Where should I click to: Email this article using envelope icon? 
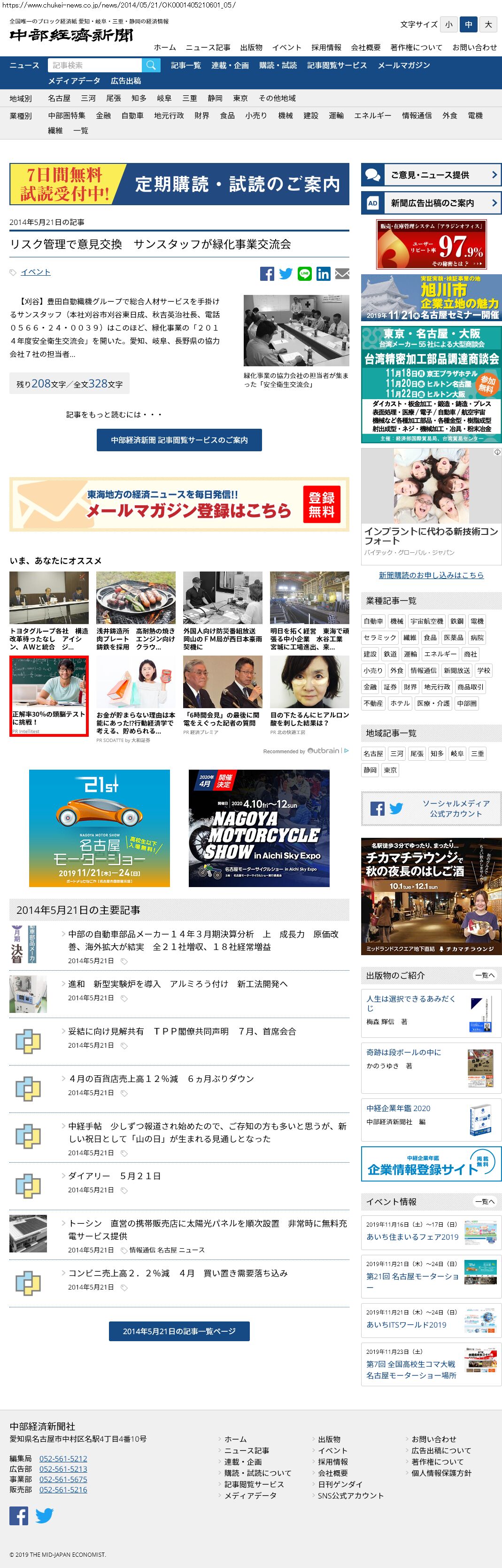coord(342,274)
